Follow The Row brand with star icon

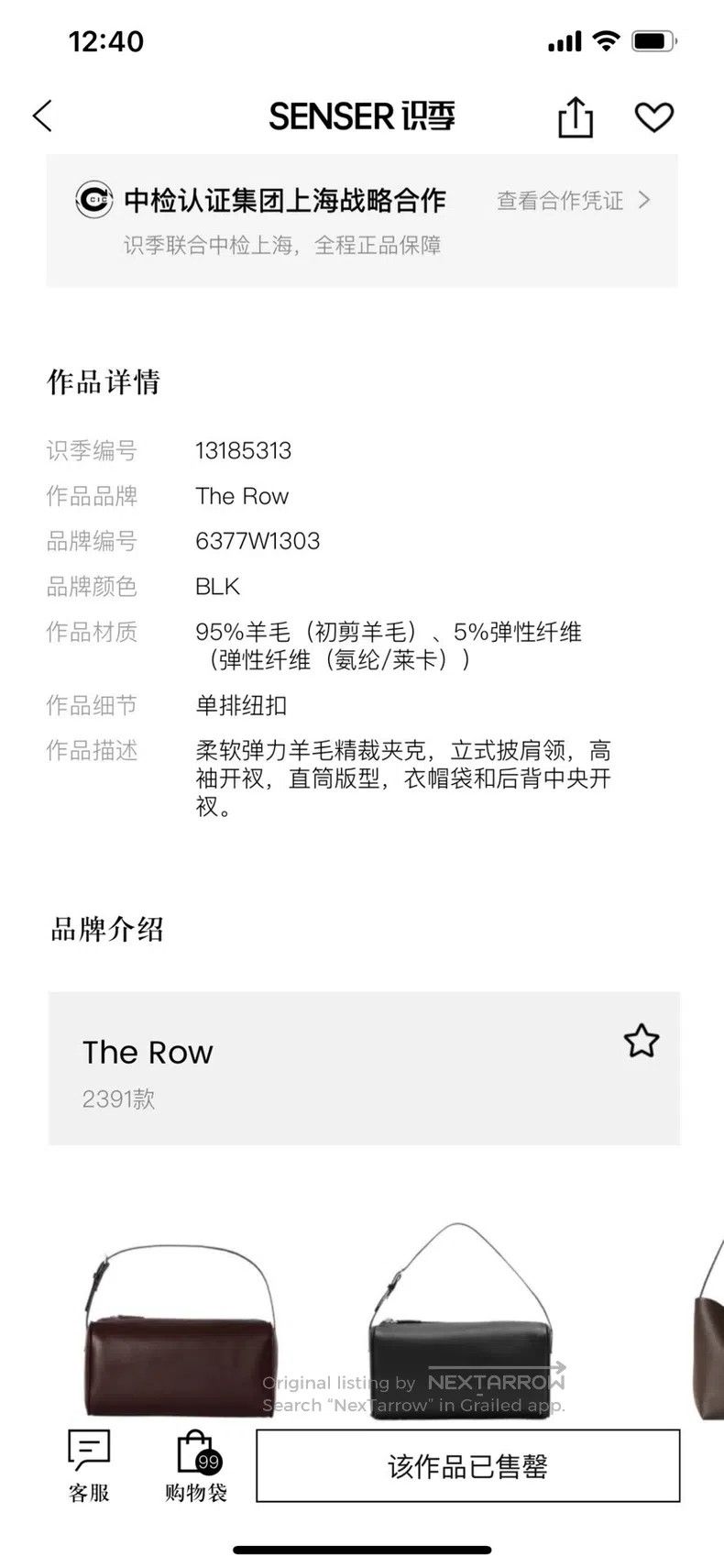[x=642, y=1041]
